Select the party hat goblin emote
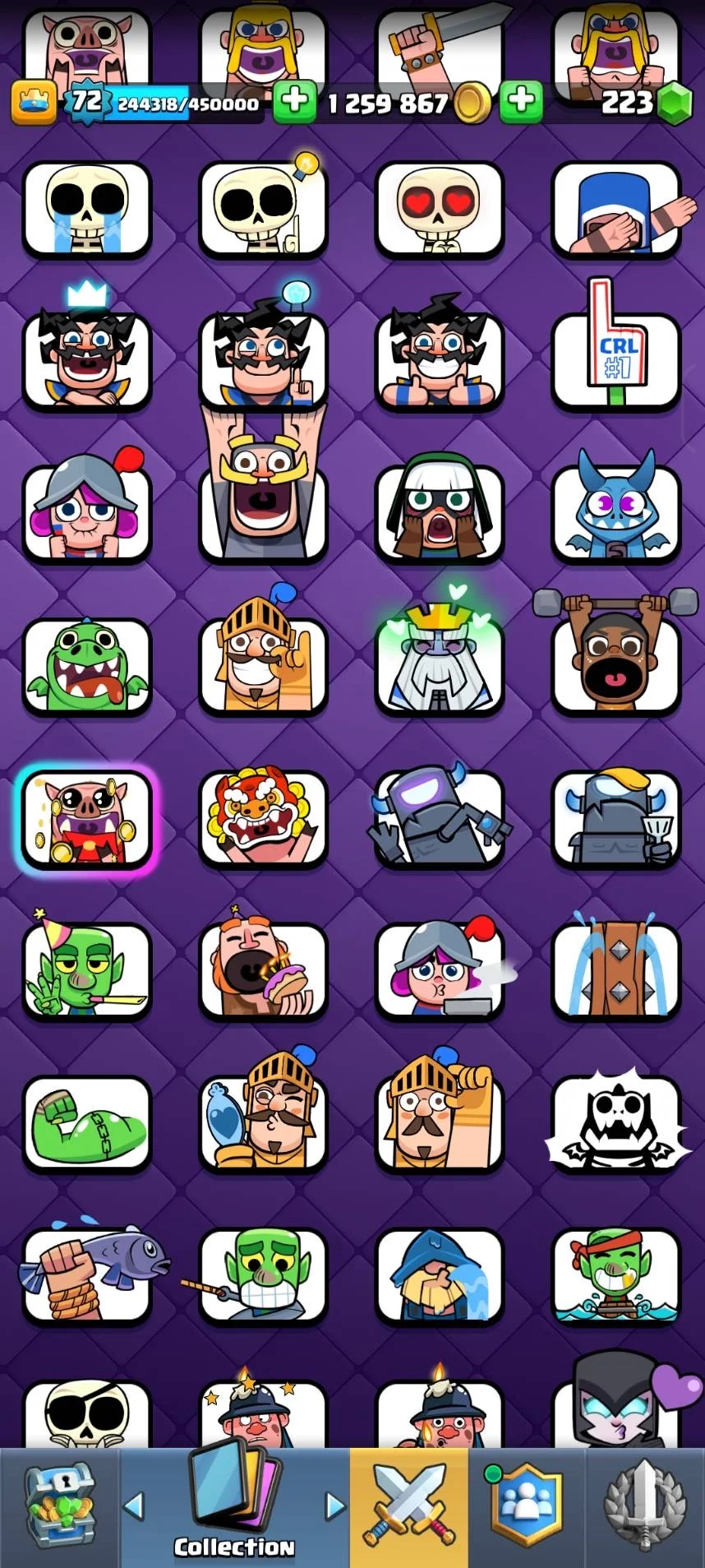 [x=87, y=970]
